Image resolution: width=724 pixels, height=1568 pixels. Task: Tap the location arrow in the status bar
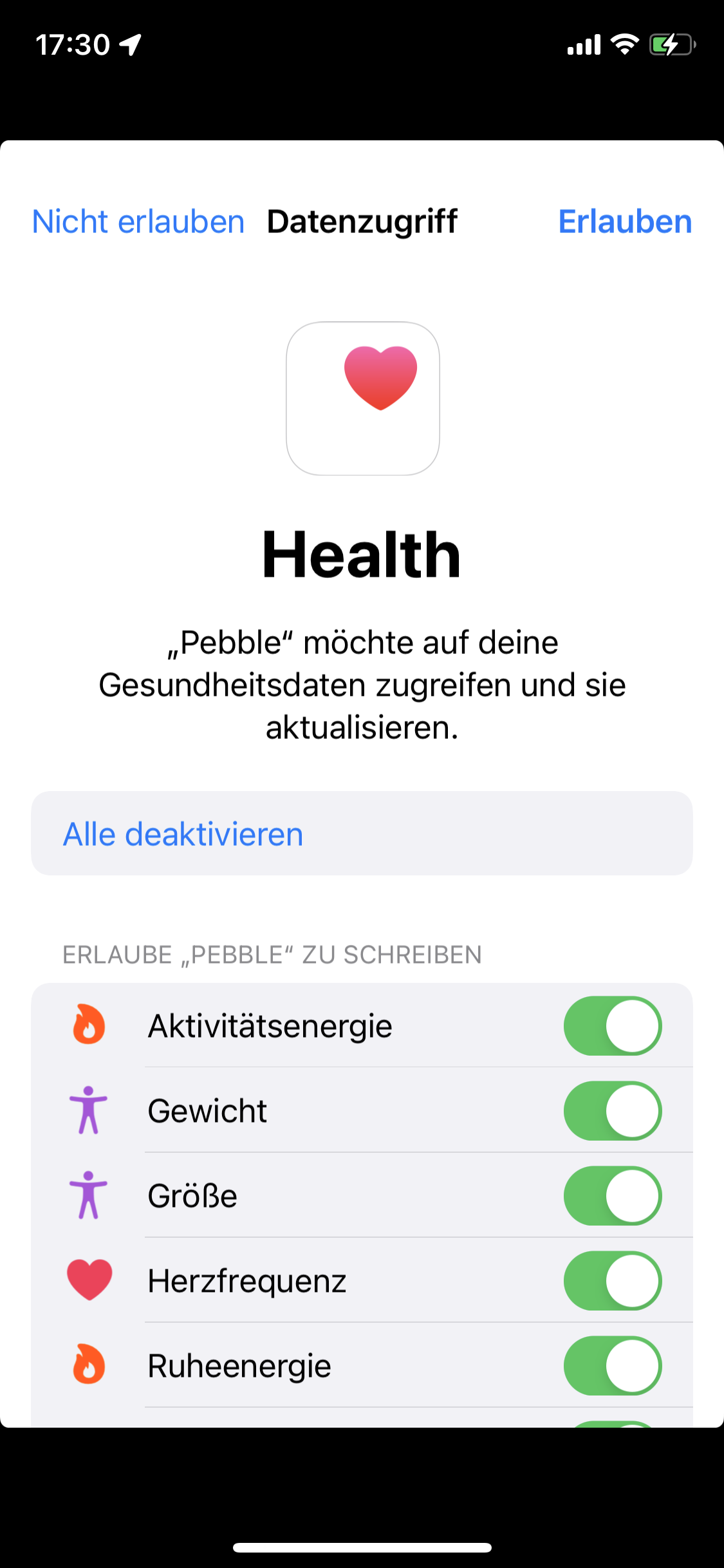coord(131,44)
